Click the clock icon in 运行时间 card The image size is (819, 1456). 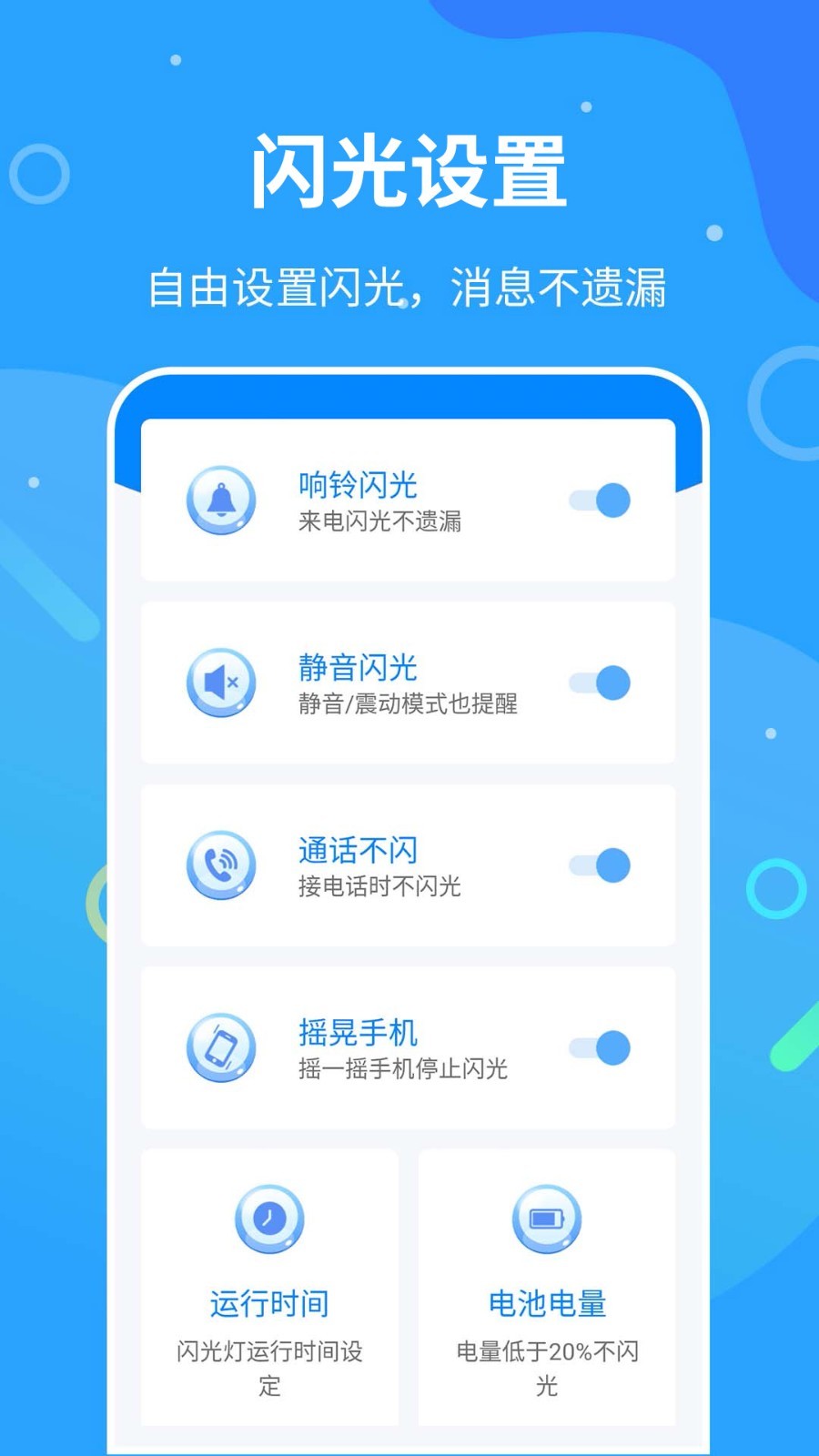click(268, 1219)
